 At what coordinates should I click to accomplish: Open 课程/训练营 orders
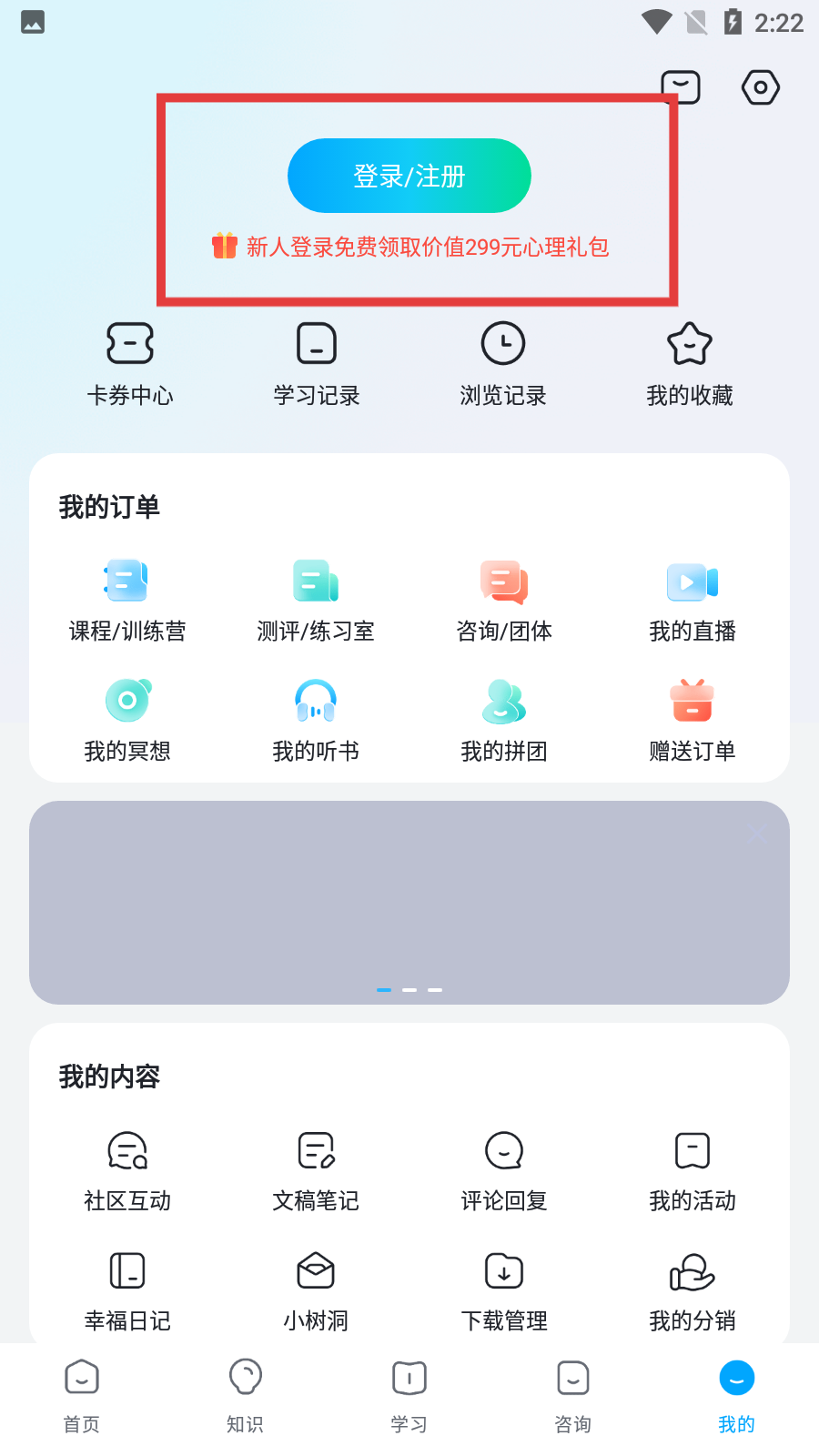(x=127, y=601)
